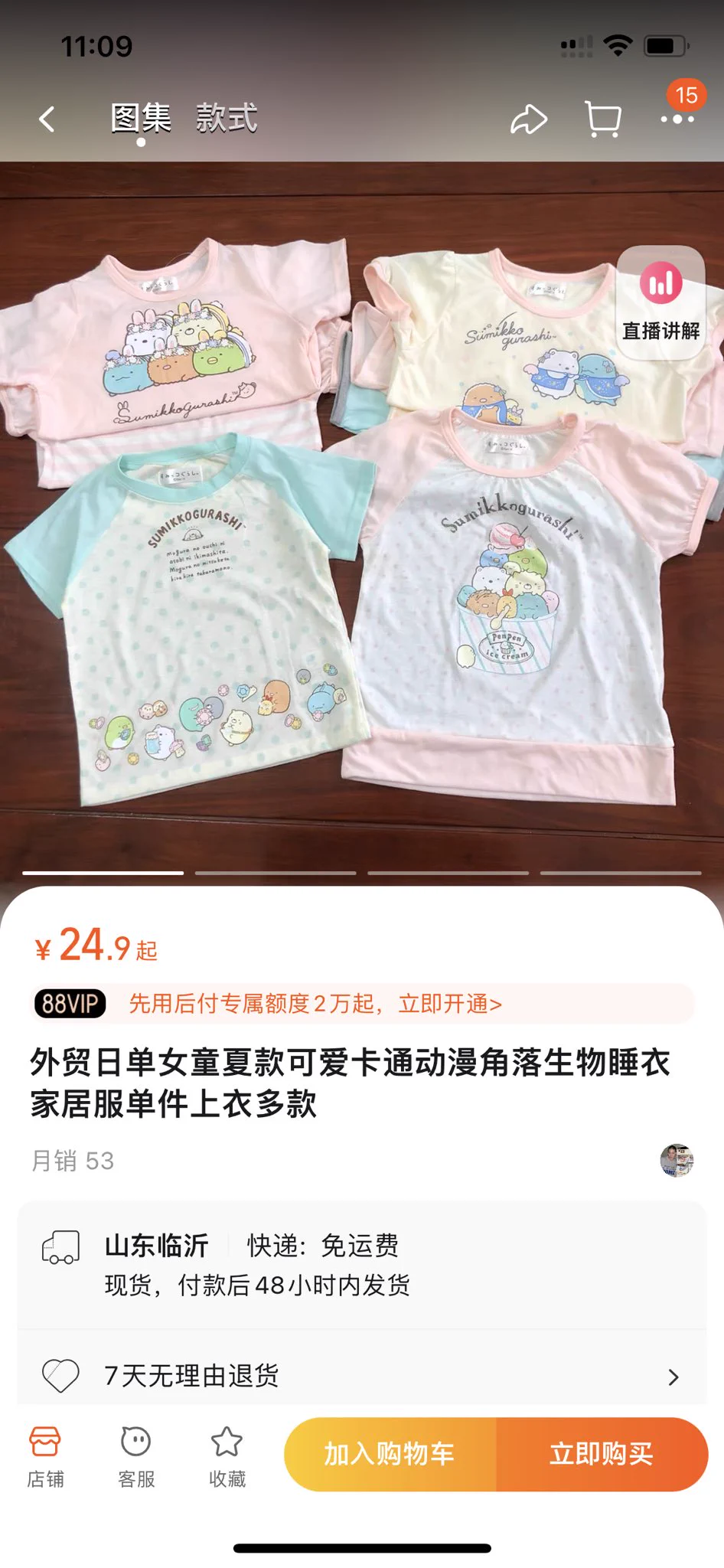This screenshot has width=724, height=1568.
Task: Select the 图集 tab
Action: (141, 118)
